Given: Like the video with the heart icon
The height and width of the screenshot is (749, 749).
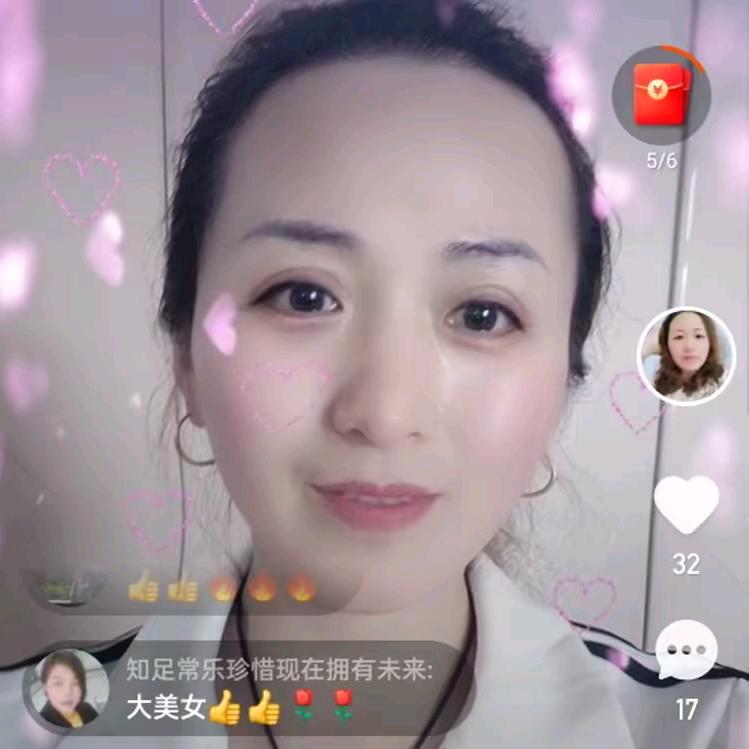Looking at the screenshot, I should coord(686,503).
